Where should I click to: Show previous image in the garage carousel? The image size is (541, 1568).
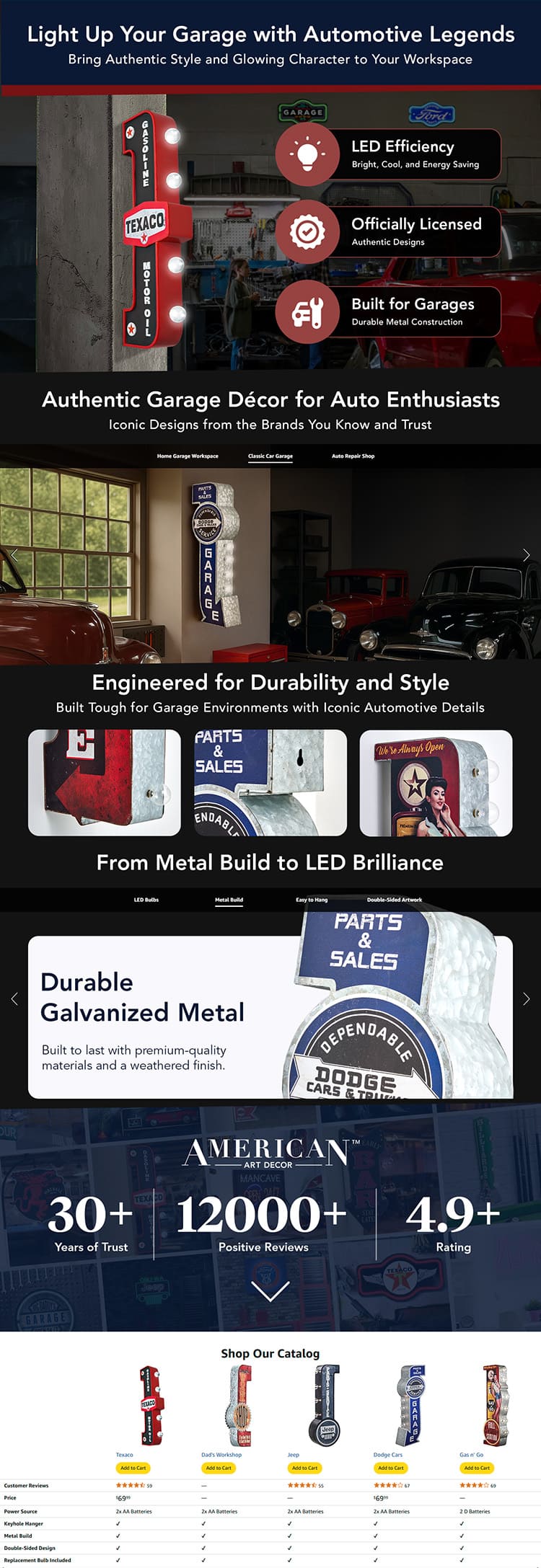coord(14,554)
